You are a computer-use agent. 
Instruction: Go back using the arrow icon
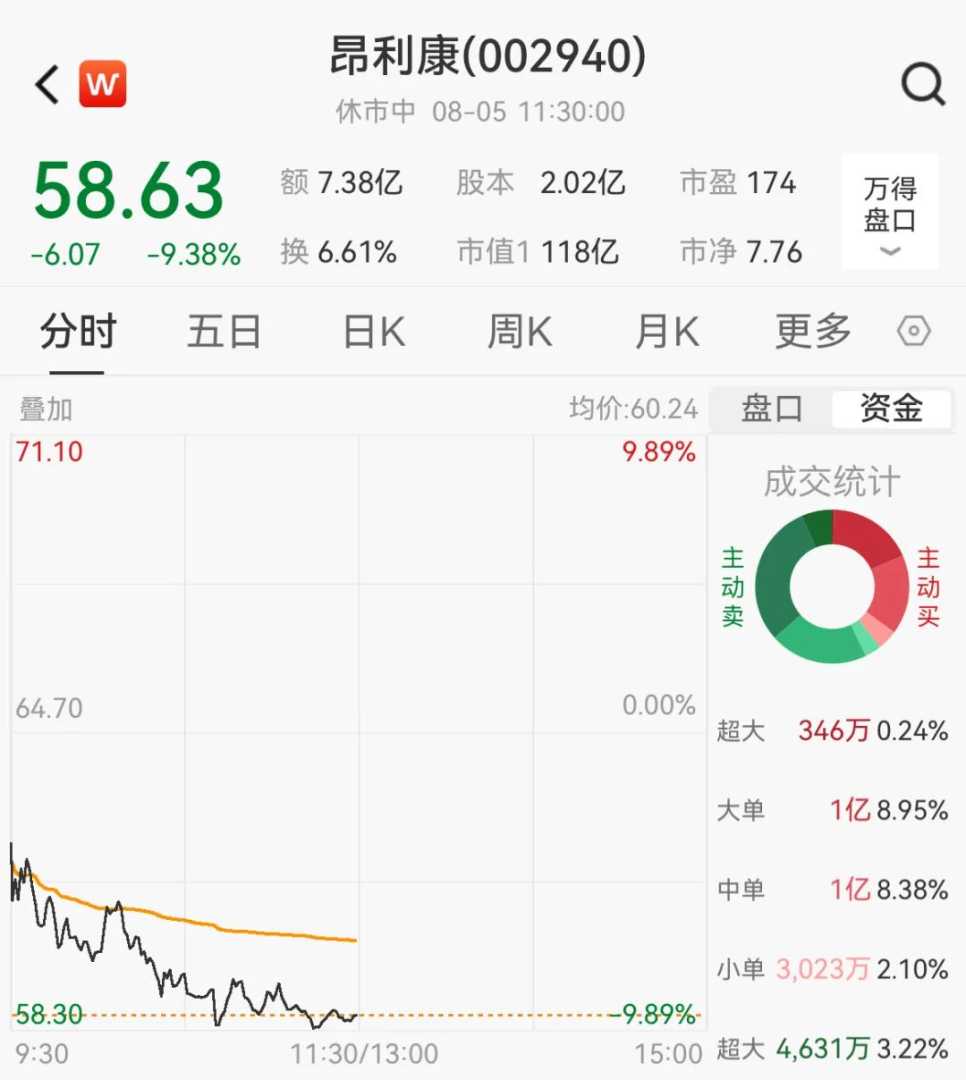[x=47, y=85]
